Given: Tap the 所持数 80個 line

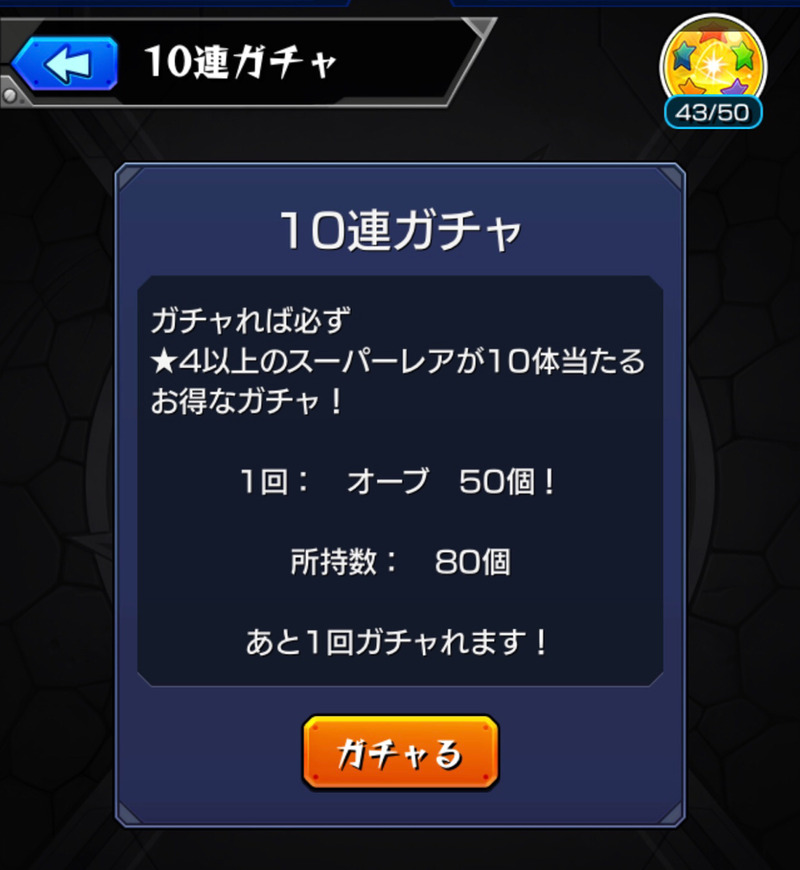Looking at the screenshot, I should [x=400, y=561].
